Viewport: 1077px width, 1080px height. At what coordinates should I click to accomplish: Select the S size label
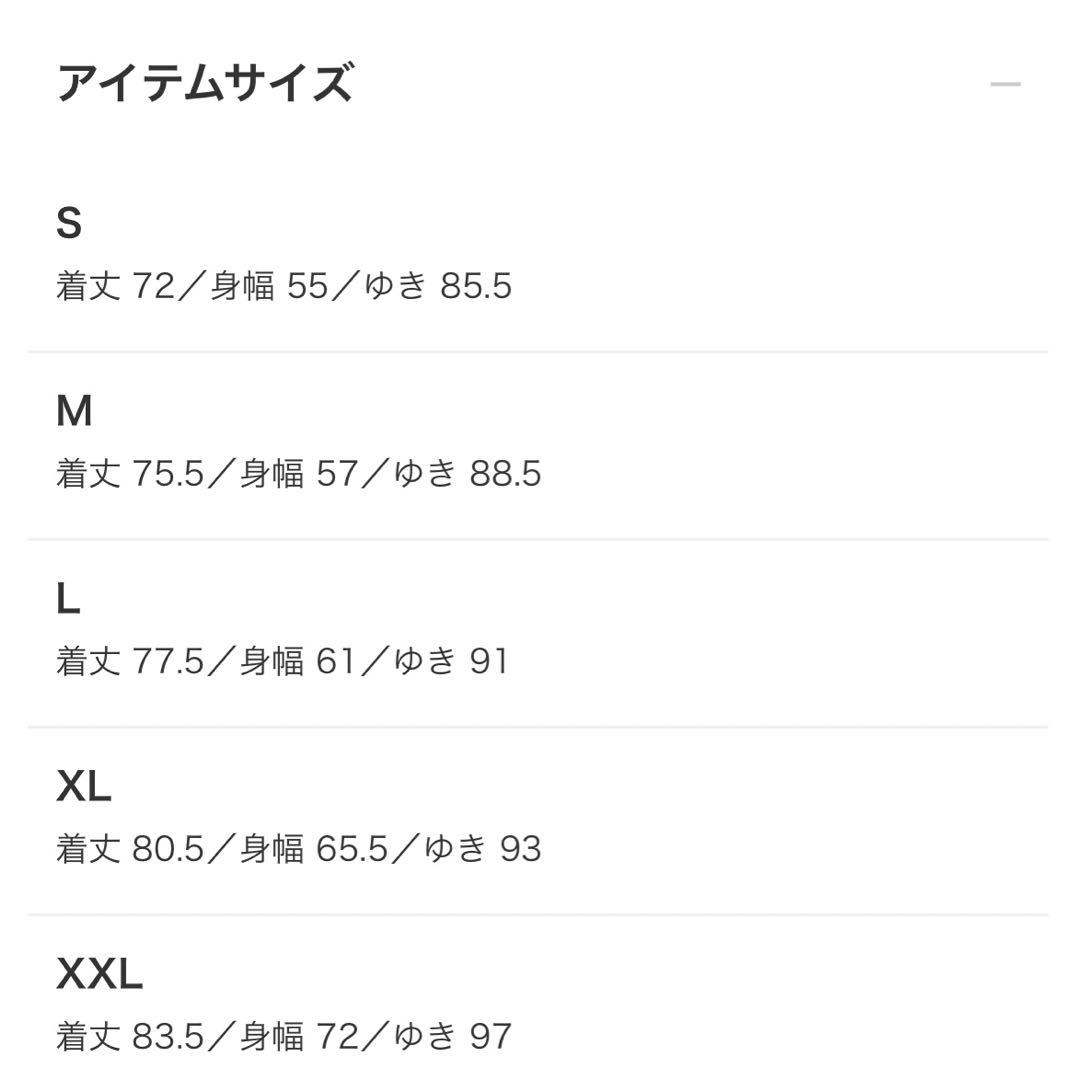click(x=68, y=222)
